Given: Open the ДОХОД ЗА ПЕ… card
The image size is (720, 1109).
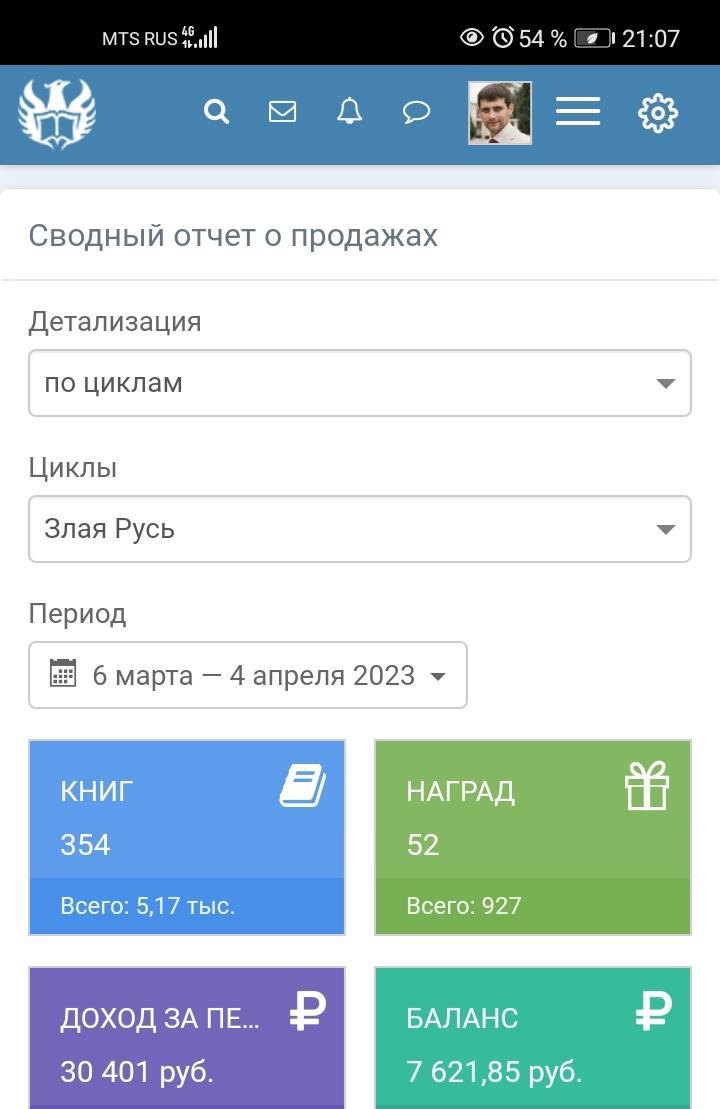Looking at the screenshot, I should coord(187,1040).
